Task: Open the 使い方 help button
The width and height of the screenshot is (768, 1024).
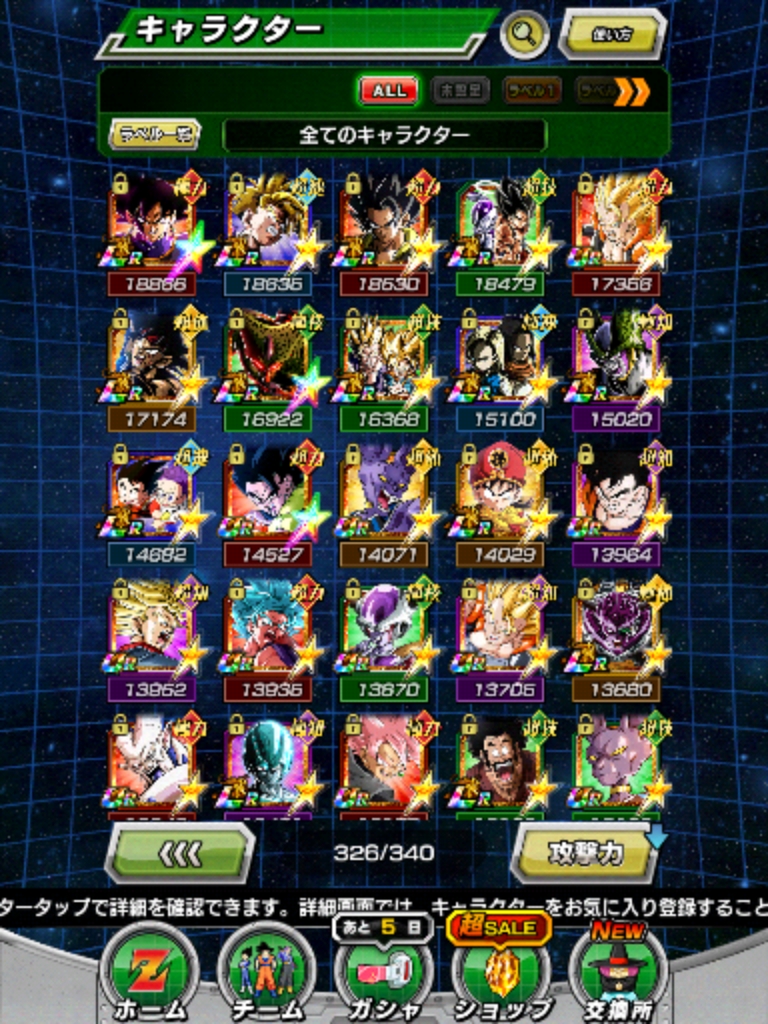Action: [610, 36]
